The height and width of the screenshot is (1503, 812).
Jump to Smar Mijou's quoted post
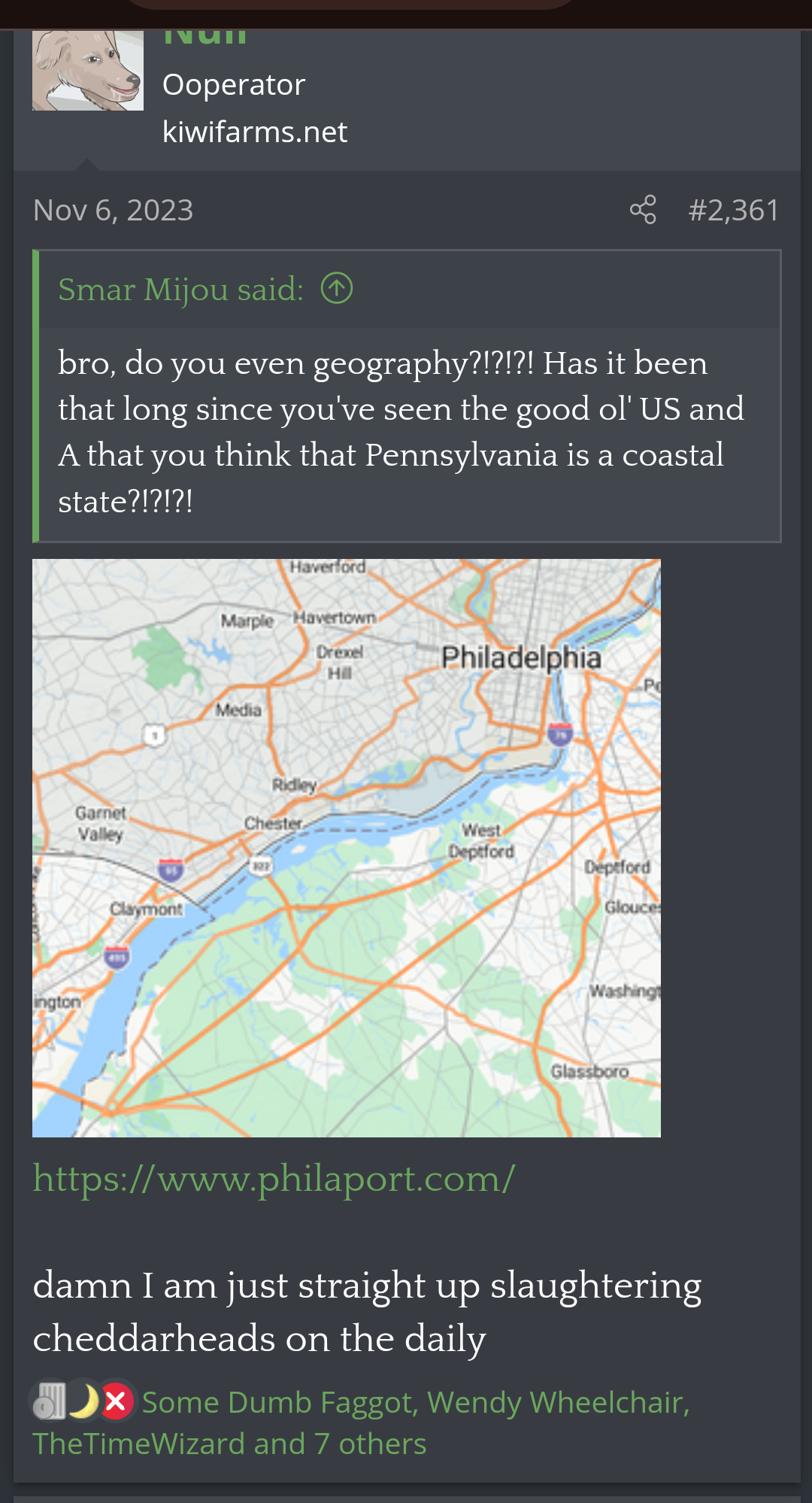(336, 288)
